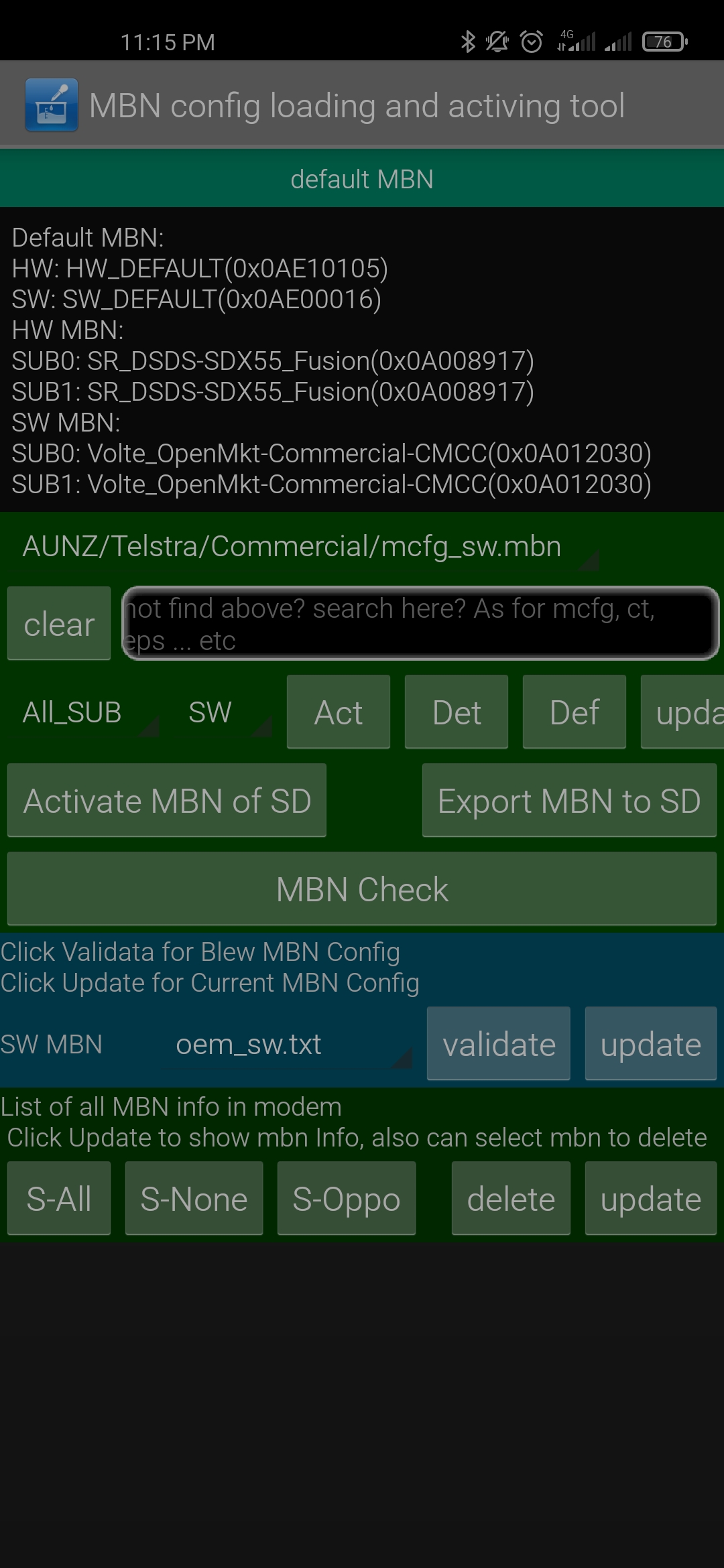Tap the Def button
The image size is (724, 1568).
575,712
